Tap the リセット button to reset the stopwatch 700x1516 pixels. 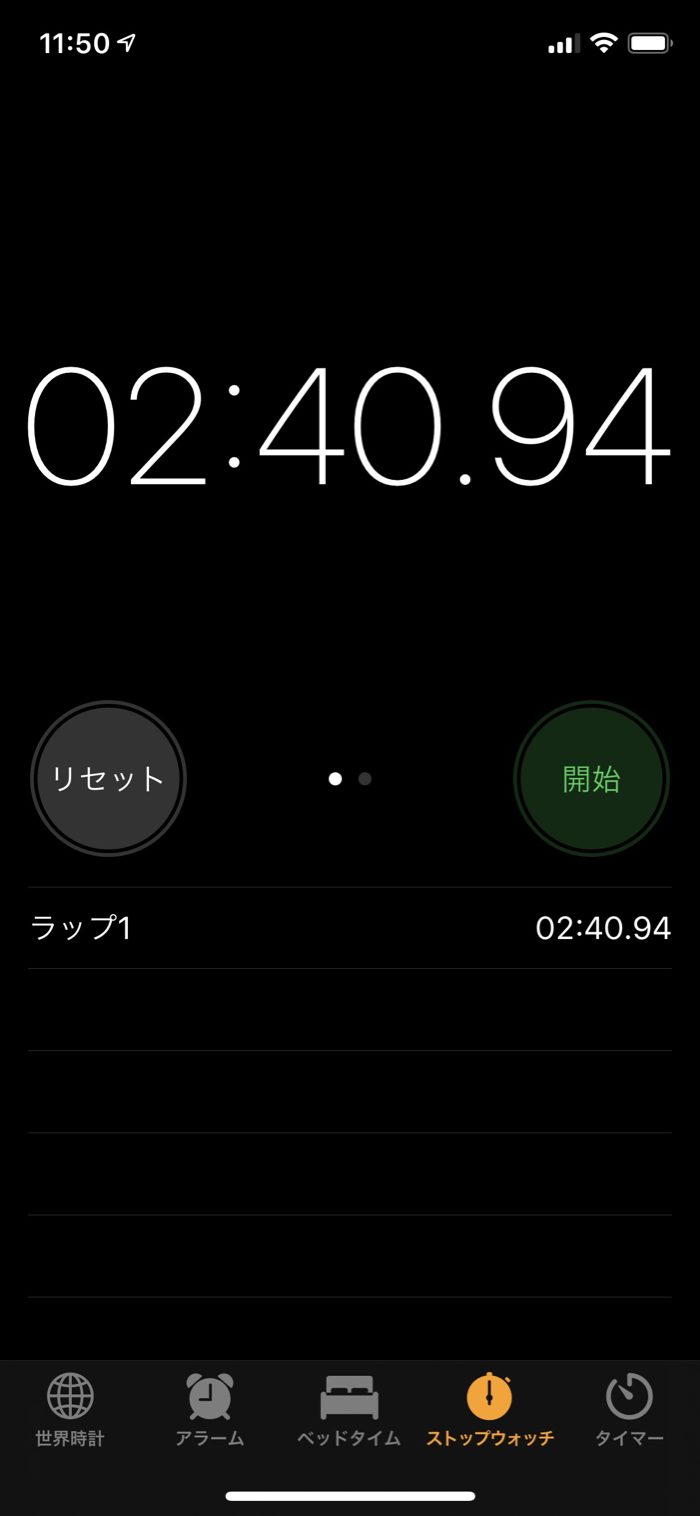(x=108, y=778)
